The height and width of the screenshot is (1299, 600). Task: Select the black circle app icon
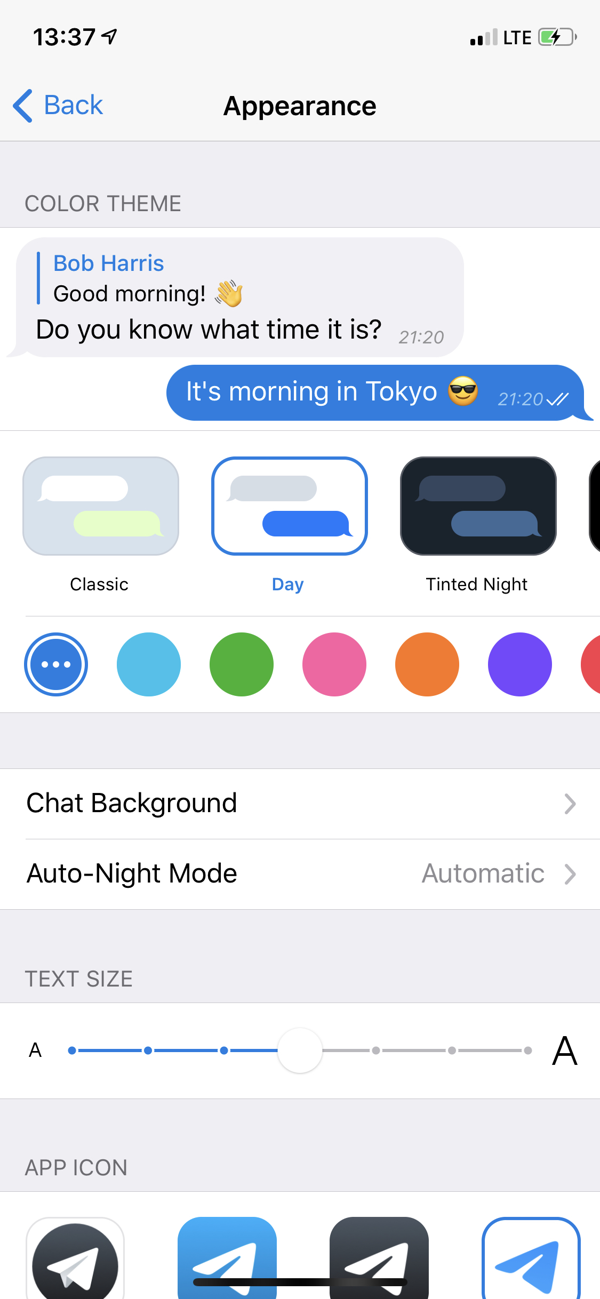click(75, 1260)
